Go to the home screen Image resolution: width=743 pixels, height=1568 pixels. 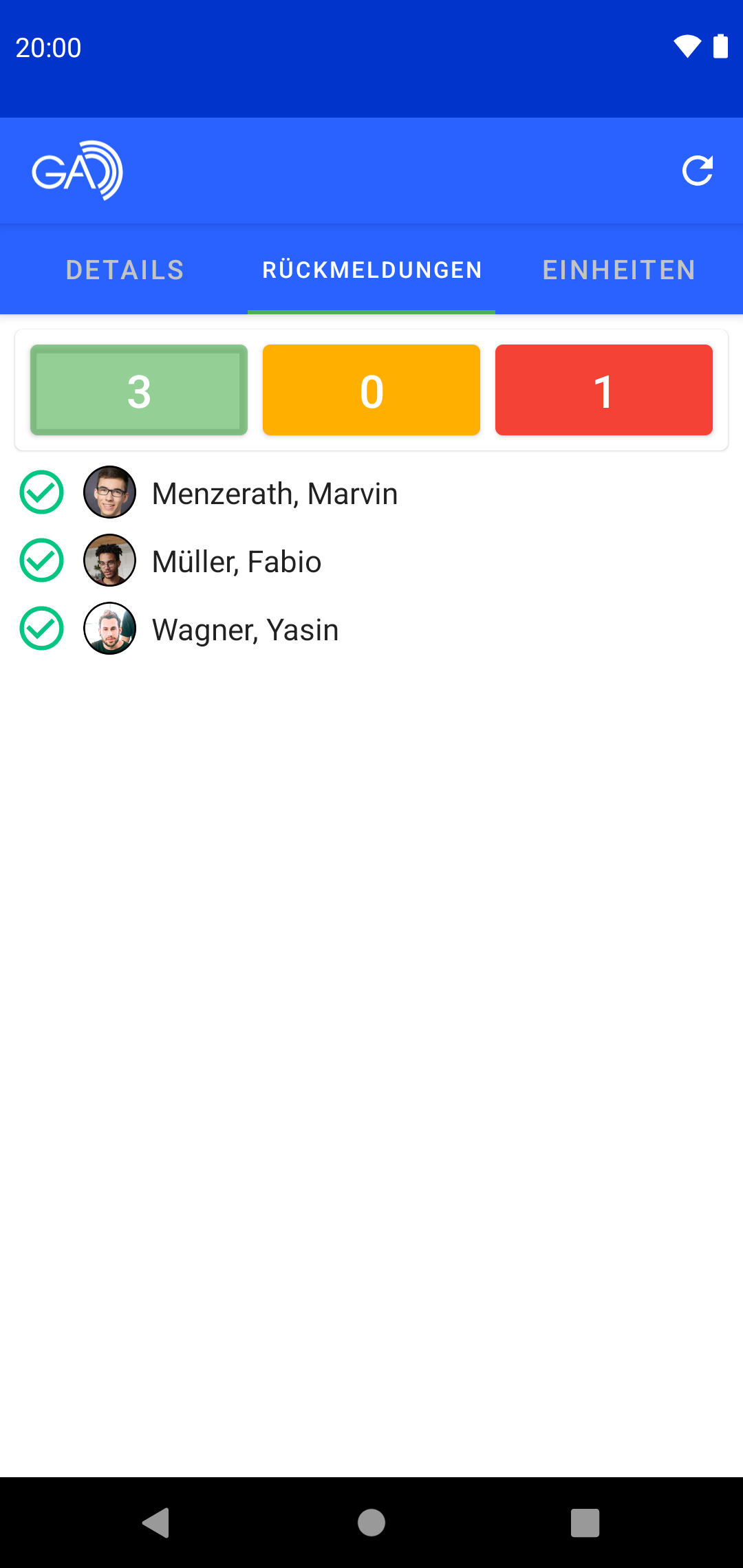[x=371, y=1522]
